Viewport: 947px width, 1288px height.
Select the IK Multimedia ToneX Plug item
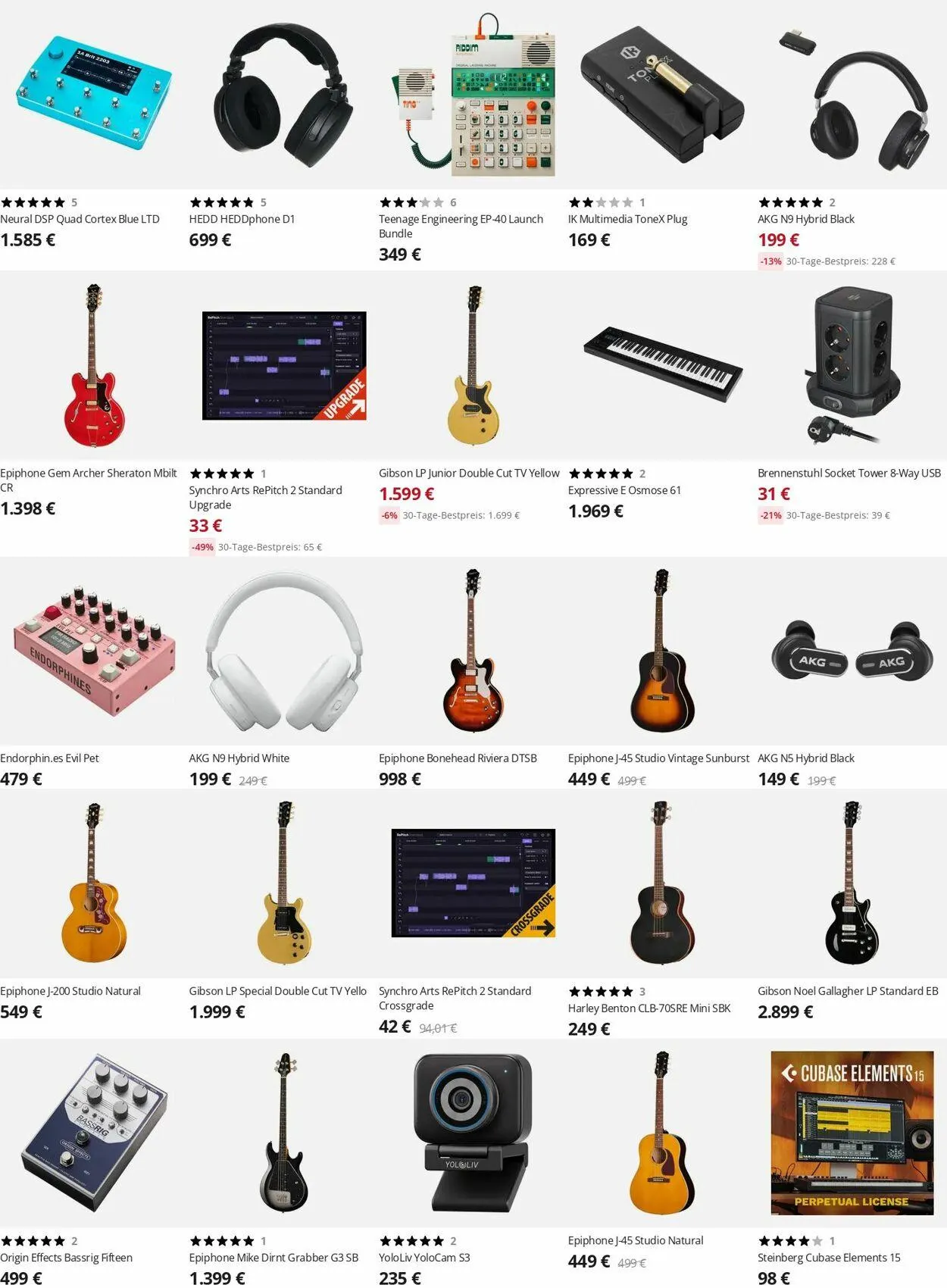click(x=627, y=219)
